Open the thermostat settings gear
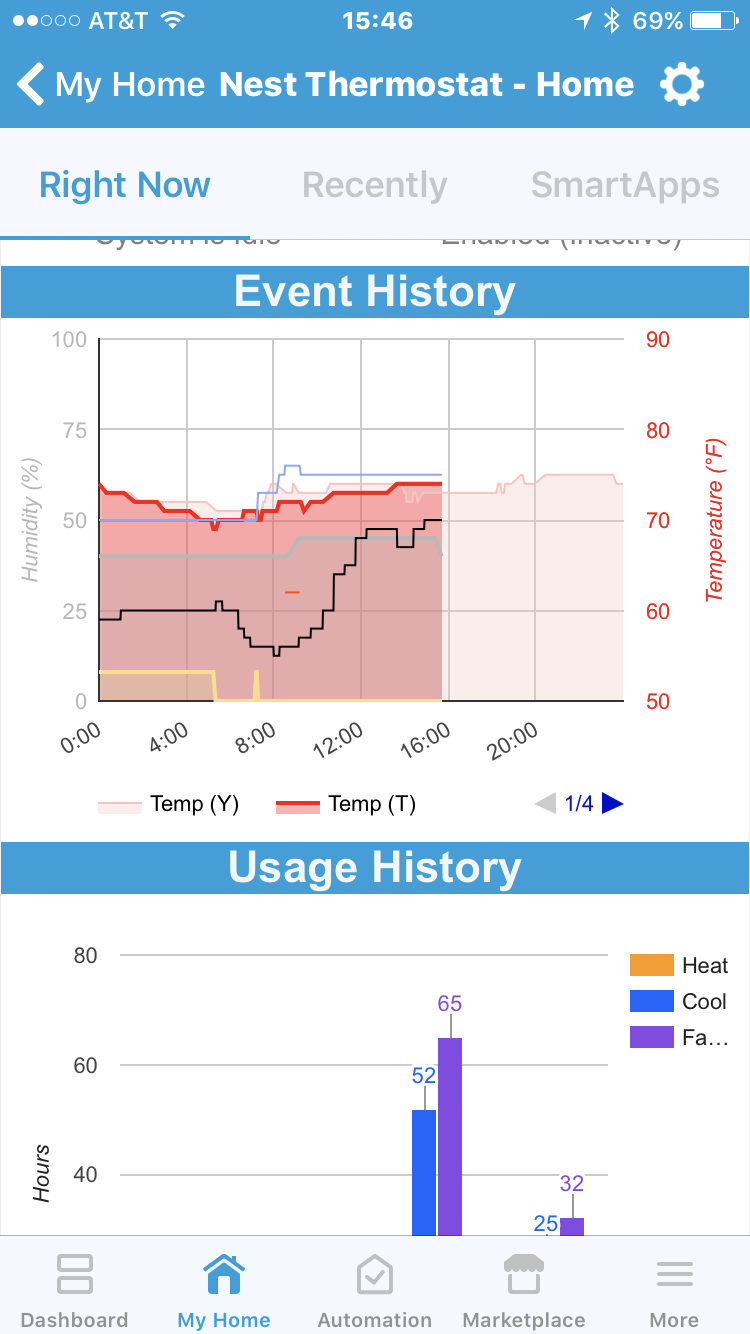This screenshot has width=750, height=1334. (x=682, y=85)
